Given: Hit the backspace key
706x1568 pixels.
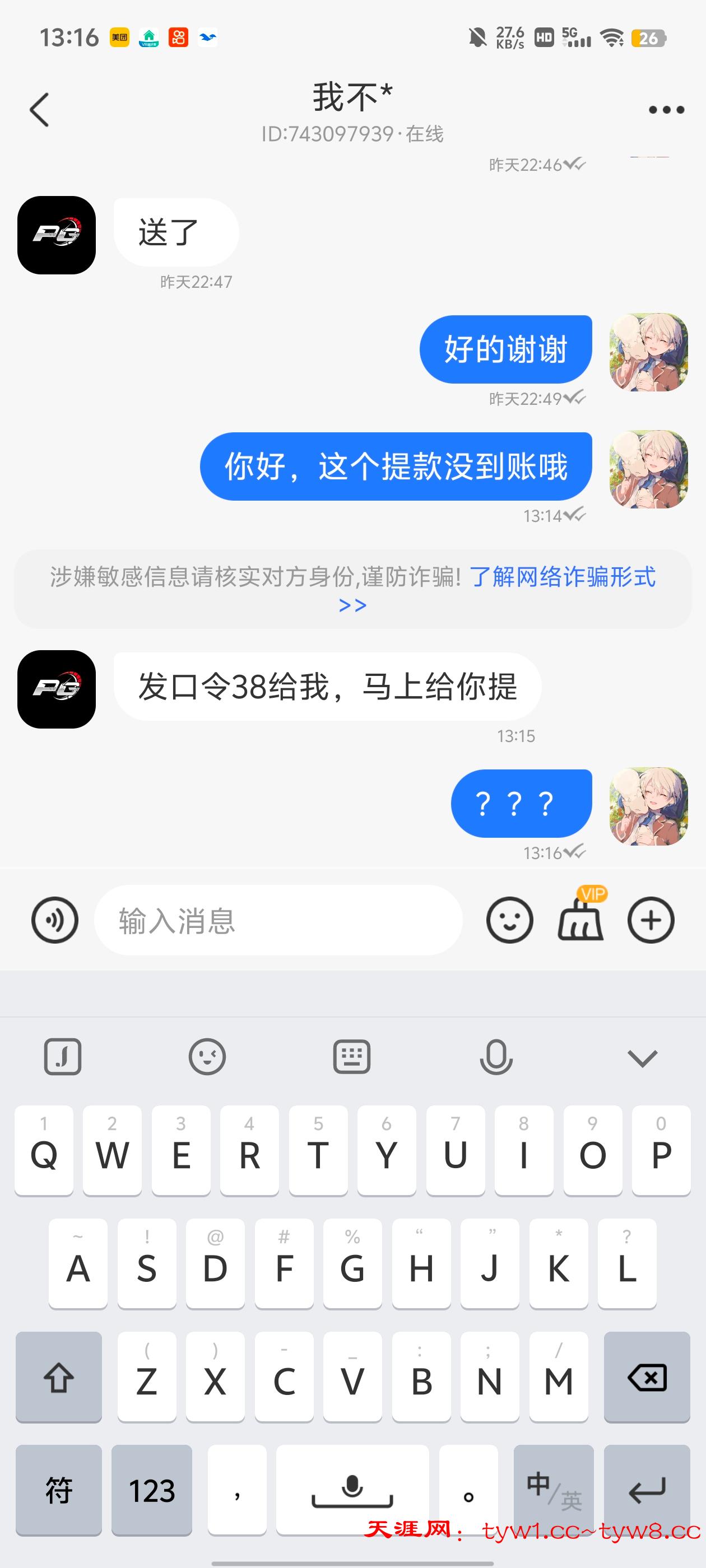Looking at the screenshot, I should point(646,1377).
